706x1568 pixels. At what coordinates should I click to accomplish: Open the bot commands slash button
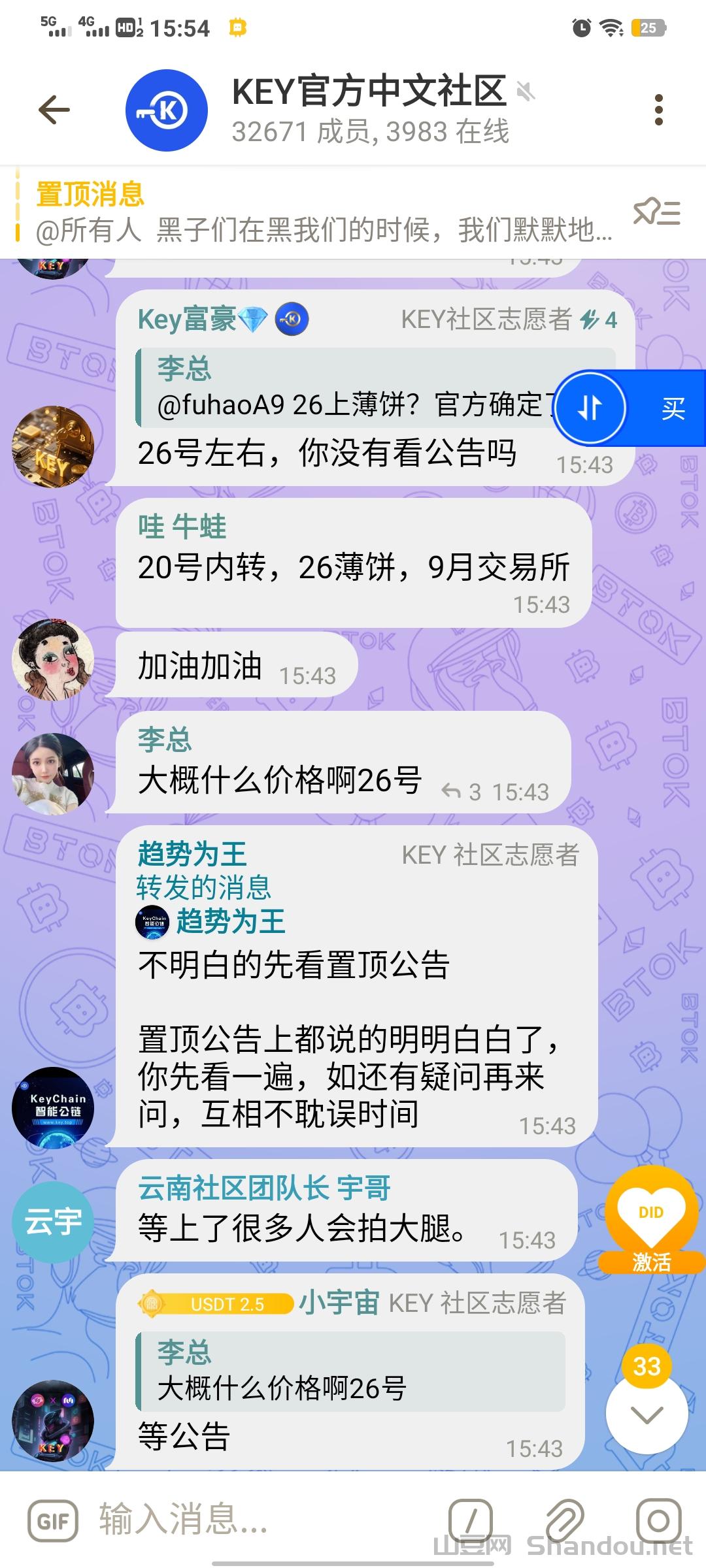(x=471, y=1520)
